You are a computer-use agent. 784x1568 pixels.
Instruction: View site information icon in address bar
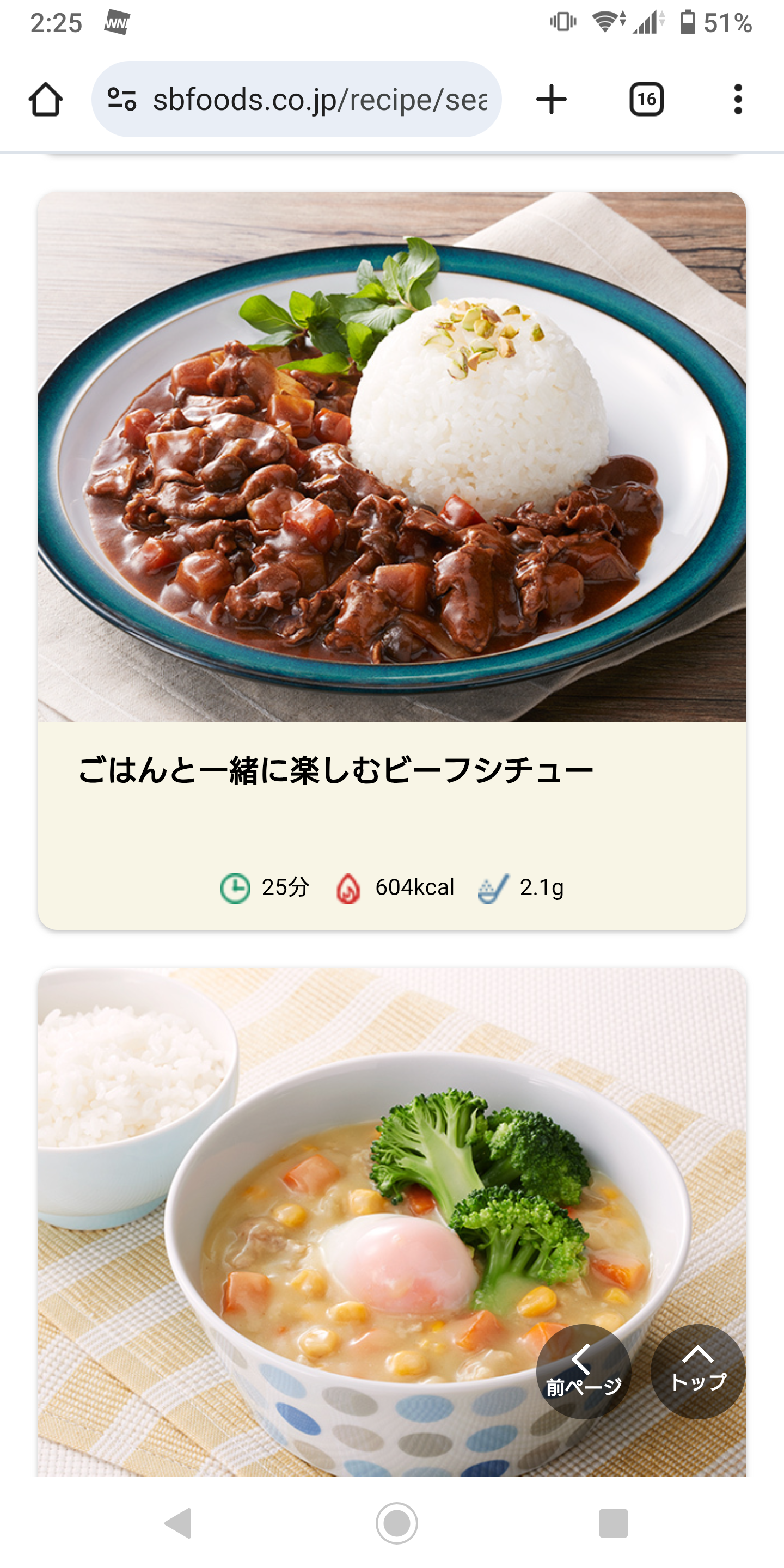(122, 99)
